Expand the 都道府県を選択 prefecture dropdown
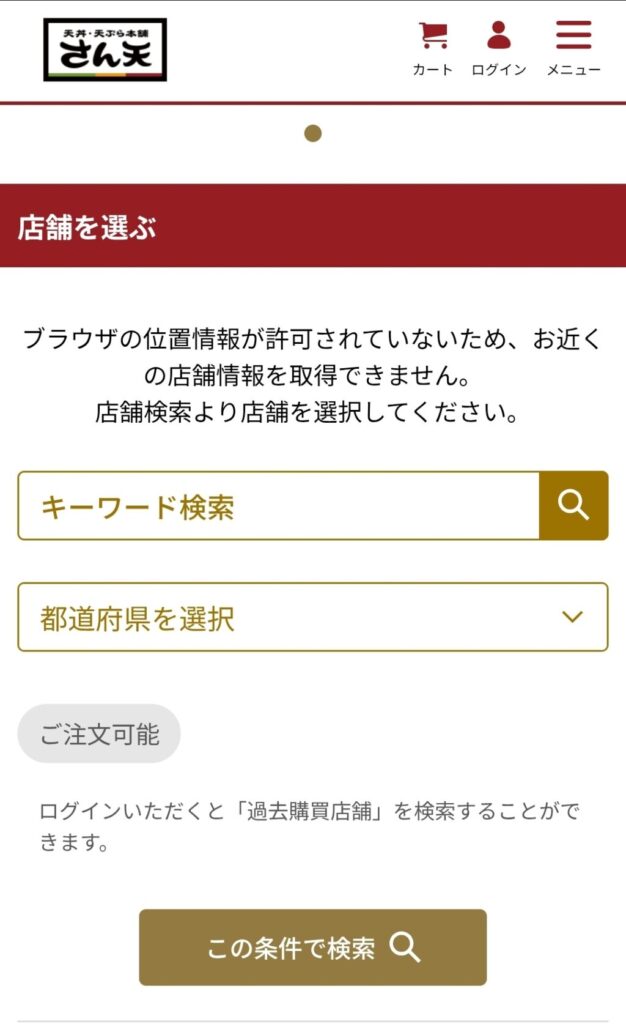This screenshot has height=1024, width=626. pyautogui.click(x=312, y=617)
